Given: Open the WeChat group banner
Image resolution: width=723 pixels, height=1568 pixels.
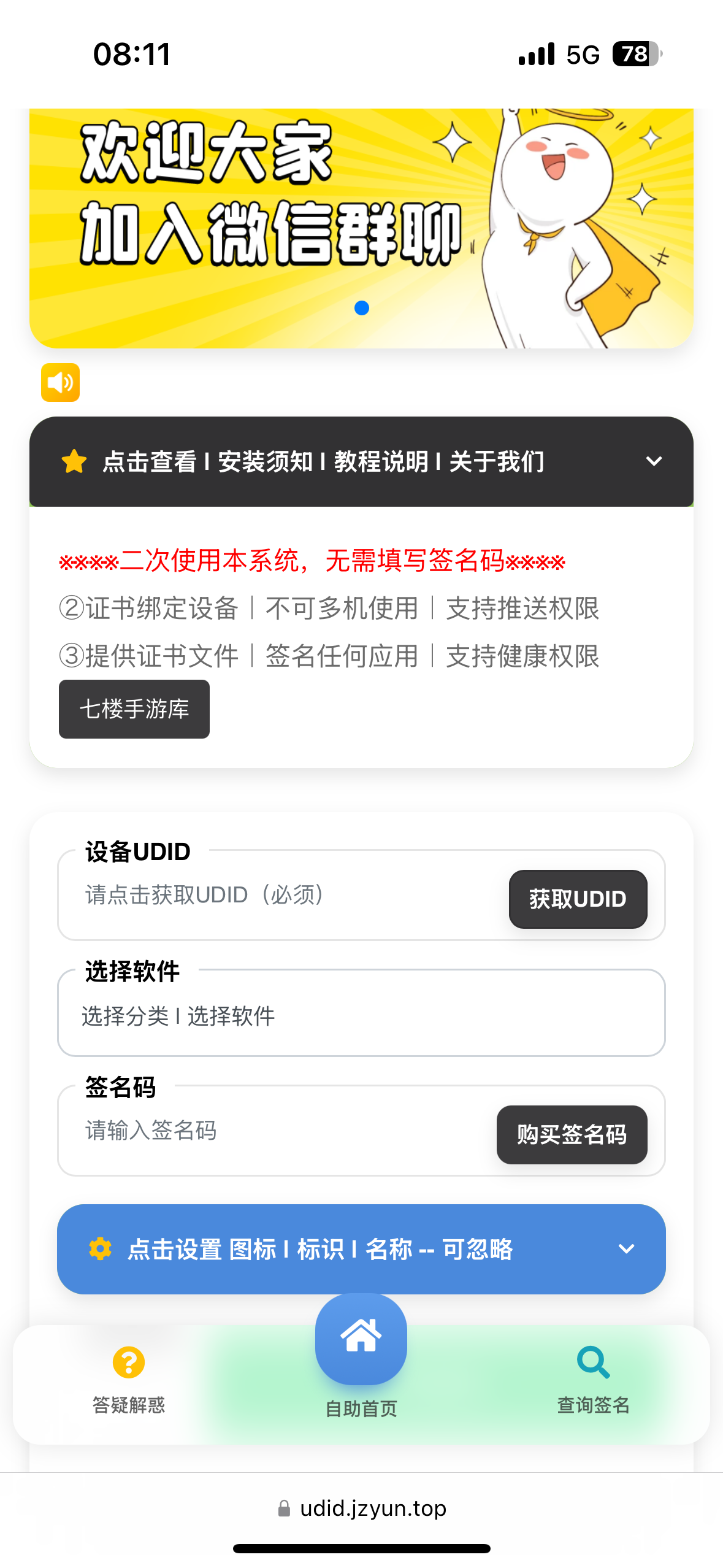Looking at the screenshot, I should tap(361, 228).
